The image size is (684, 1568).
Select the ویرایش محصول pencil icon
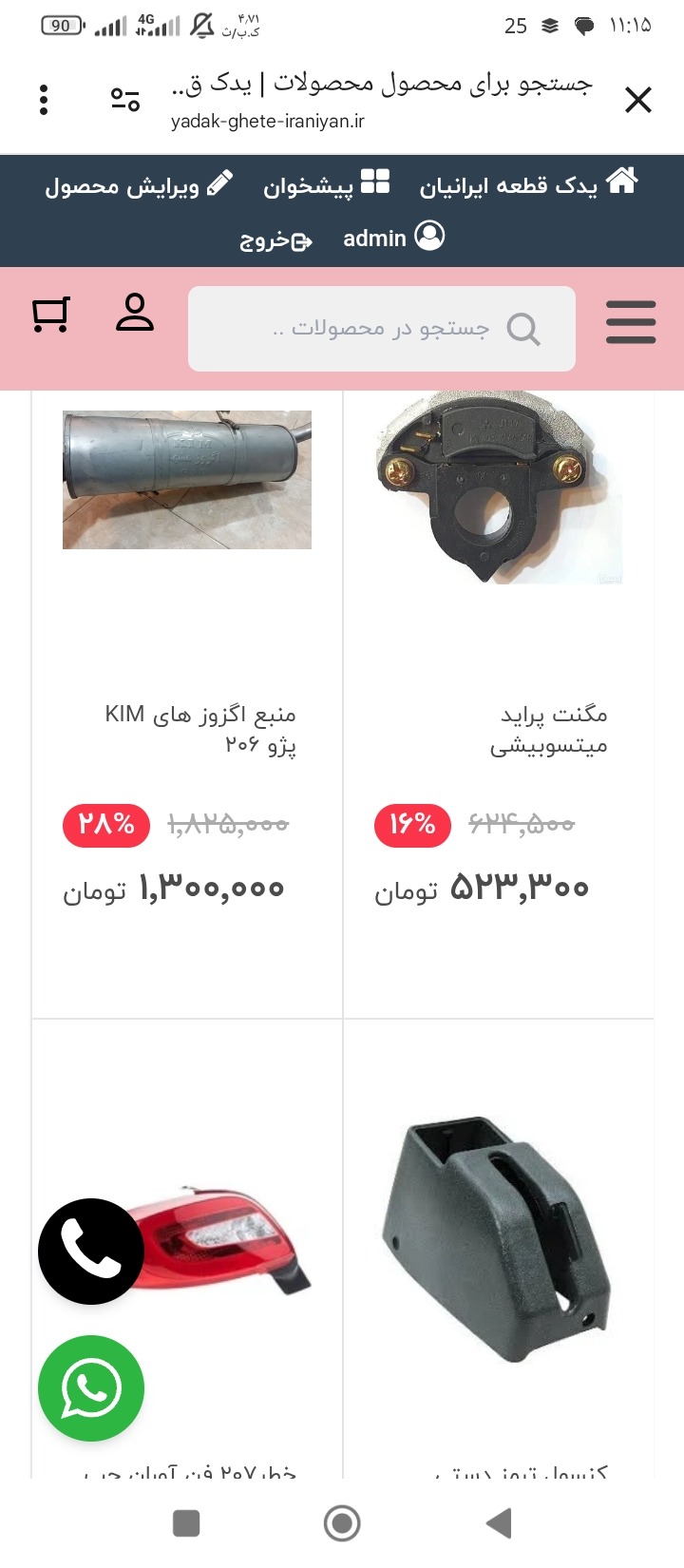[x=219, y=181]
